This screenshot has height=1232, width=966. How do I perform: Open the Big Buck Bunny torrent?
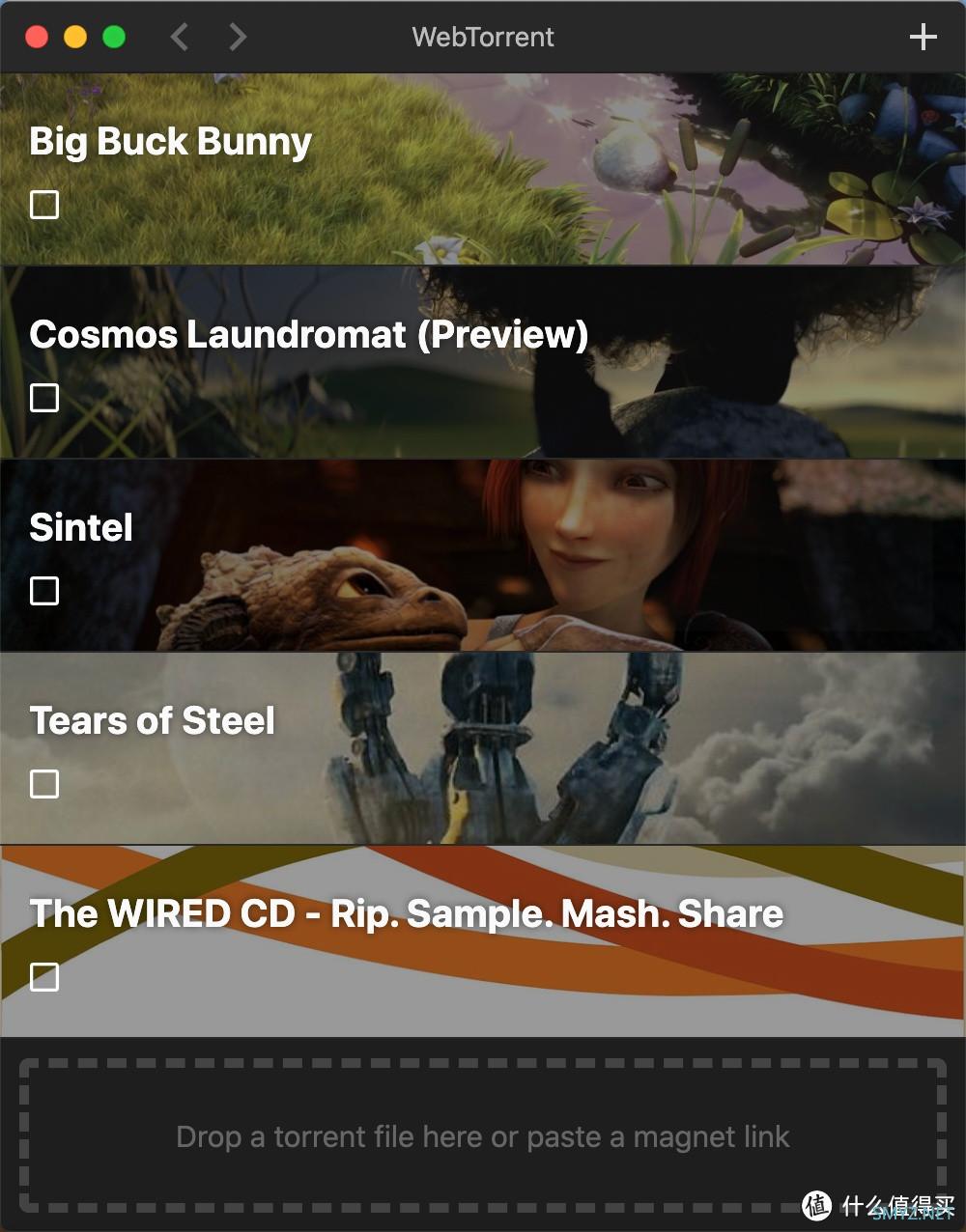coord(170,142)
